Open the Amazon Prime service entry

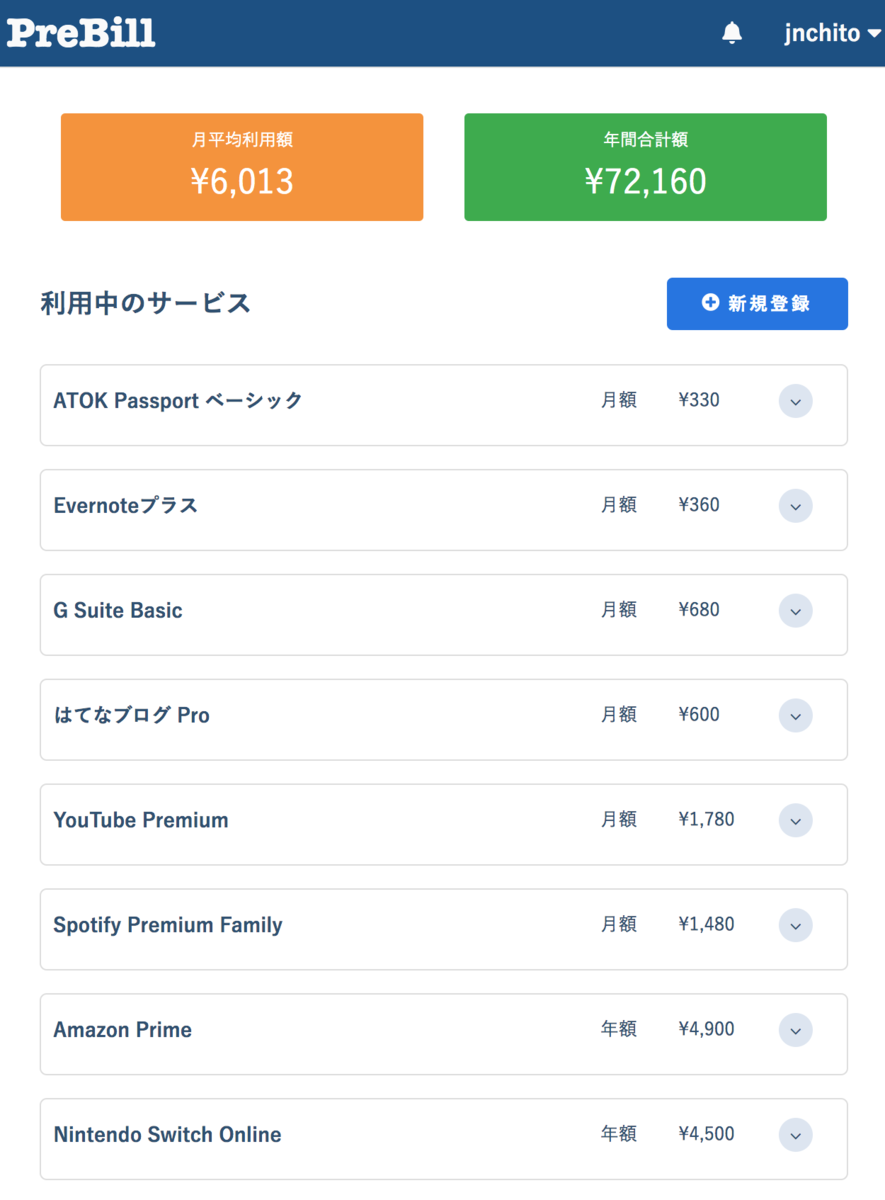coord(122,1029)
